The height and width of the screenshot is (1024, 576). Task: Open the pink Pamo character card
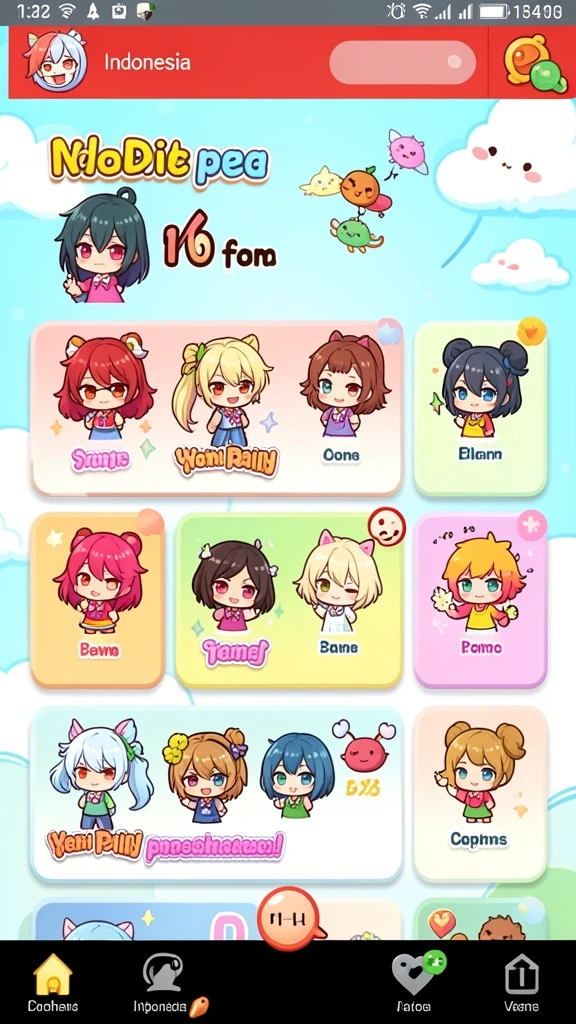click(481, 600)
